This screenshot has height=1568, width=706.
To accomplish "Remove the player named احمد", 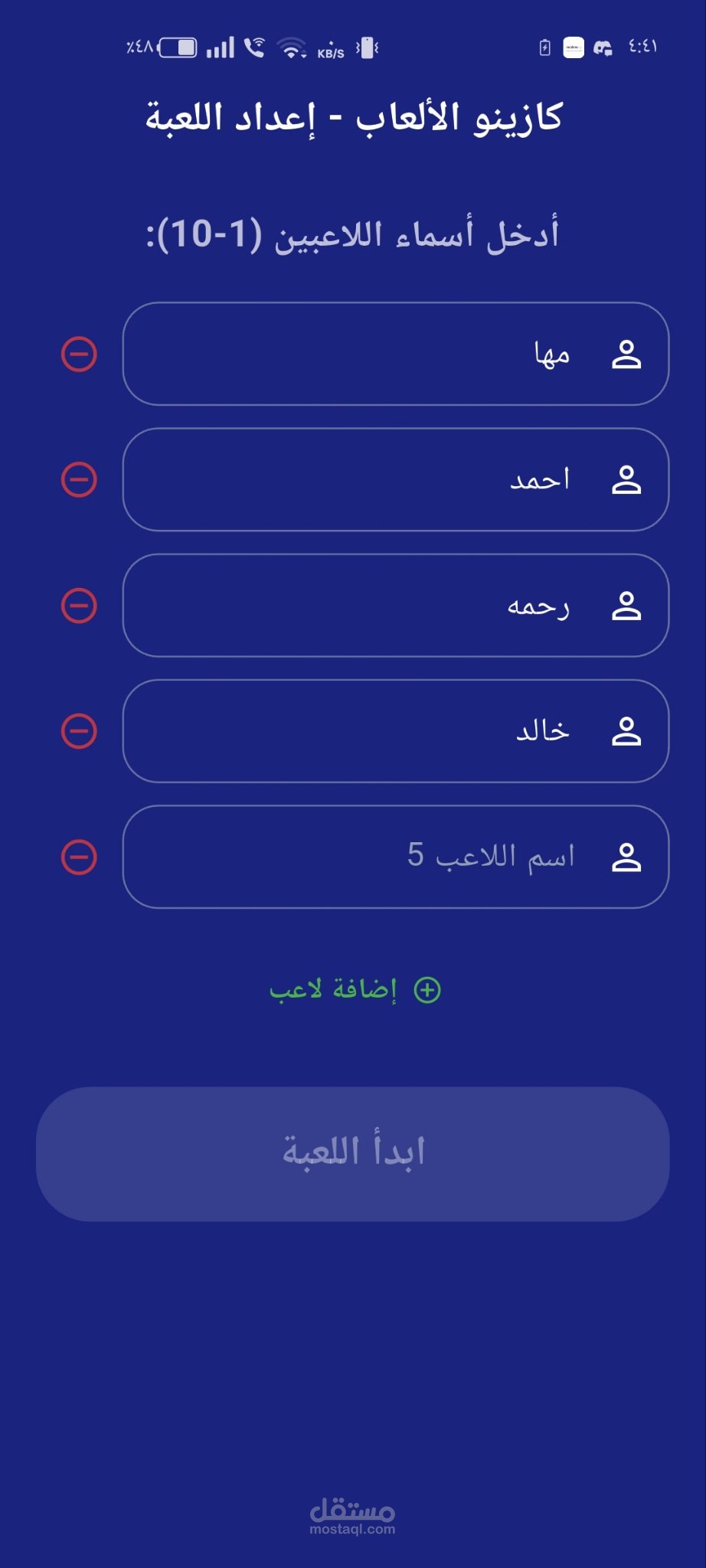I will tap(79, 480).
